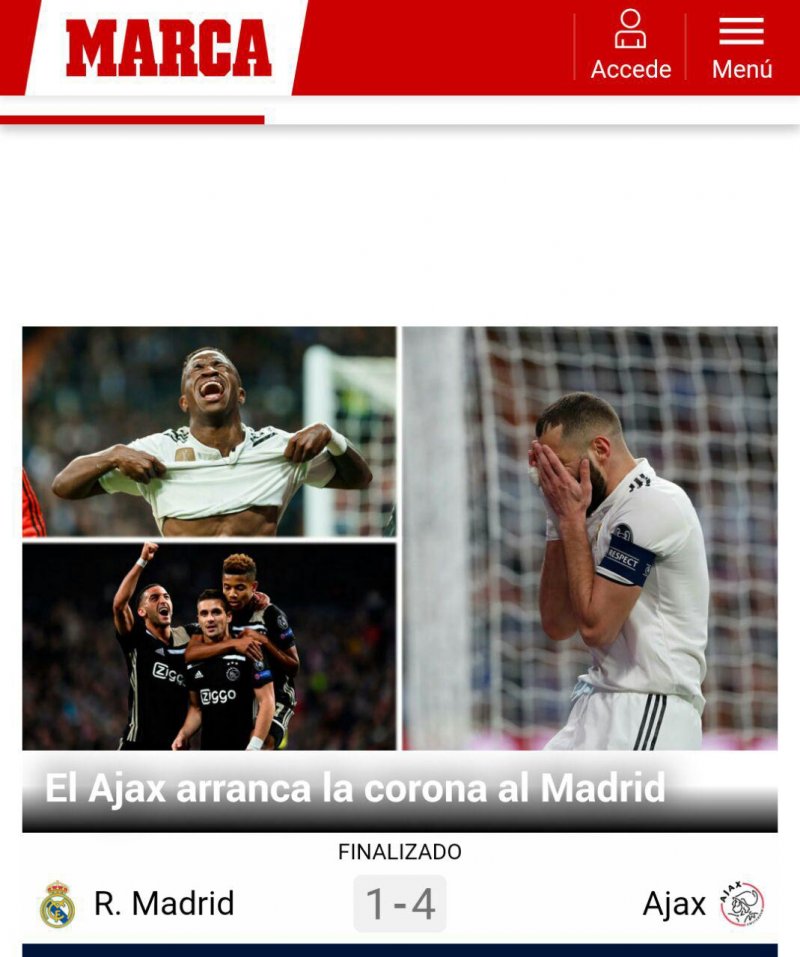Open the R. Madrid 1-4 Ajax match result

(400, 903)
